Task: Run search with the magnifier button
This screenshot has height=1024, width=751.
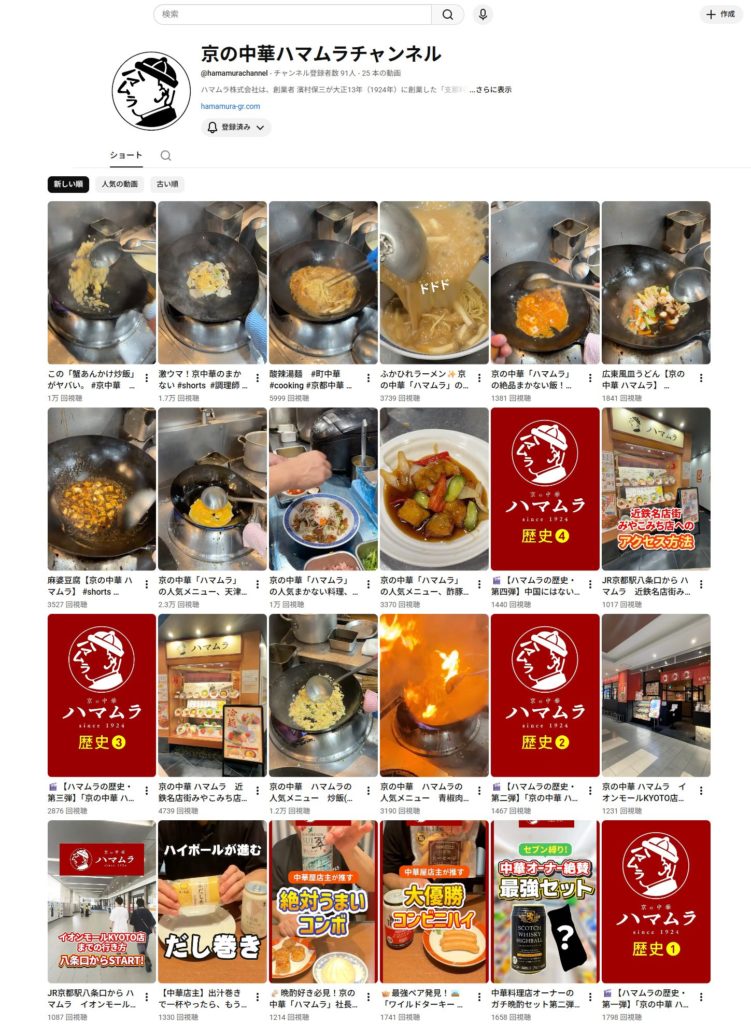Action: point(447,14)
